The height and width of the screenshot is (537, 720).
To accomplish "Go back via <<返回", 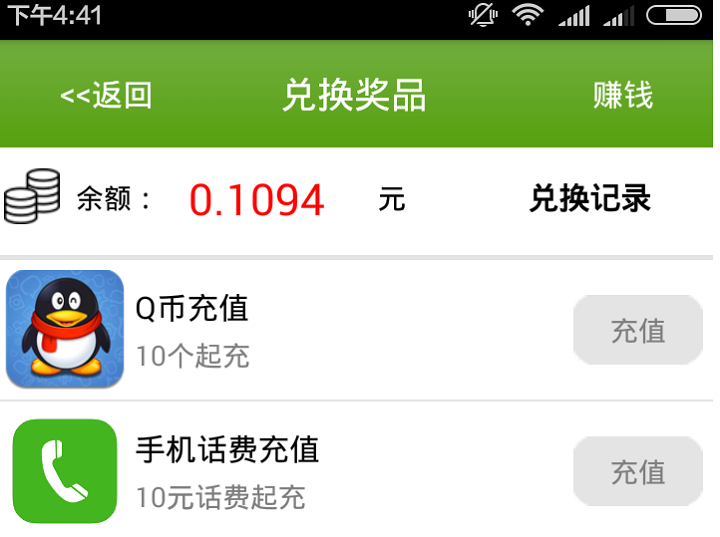I will click(106, 96).
